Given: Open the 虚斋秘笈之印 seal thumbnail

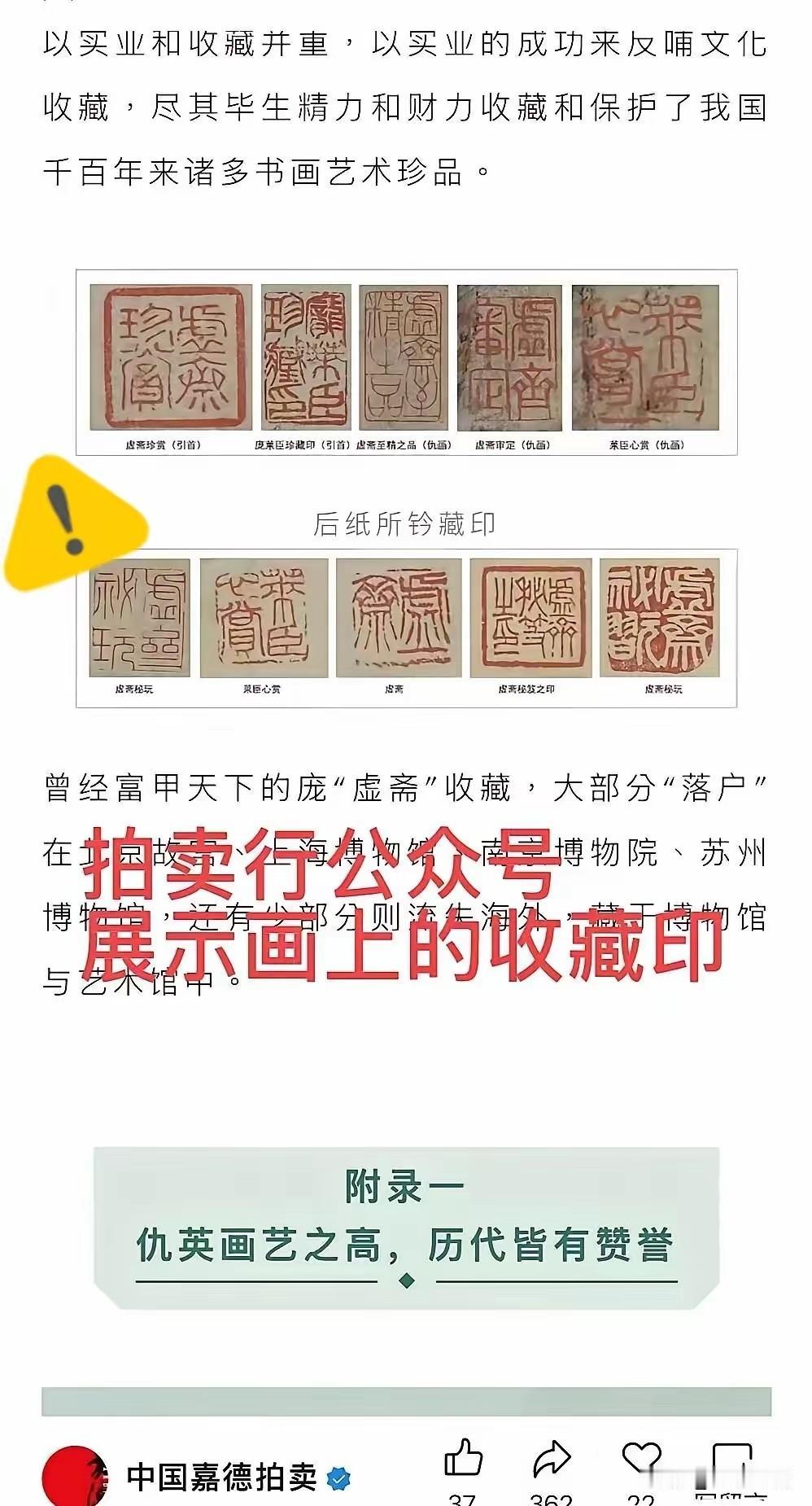Looking at the screenshot, I should tap(529, 615).
